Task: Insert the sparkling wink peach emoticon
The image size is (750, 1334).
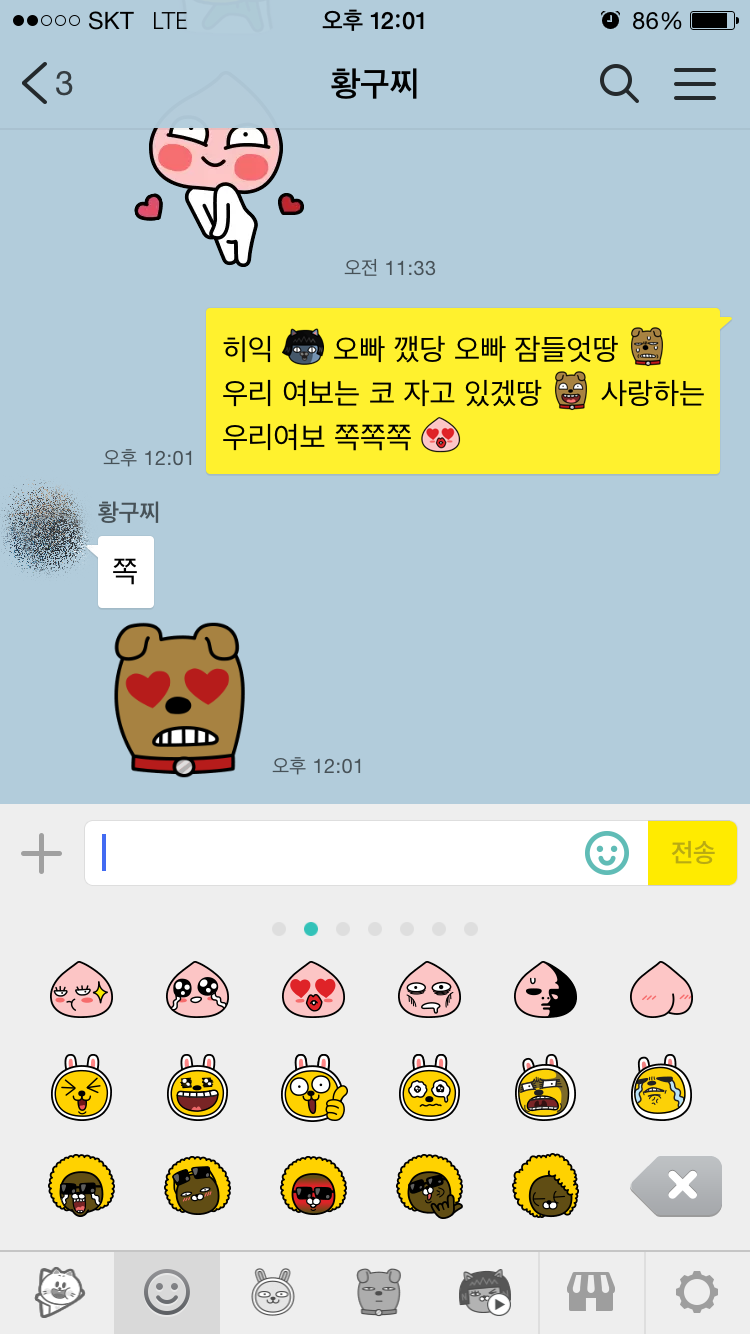Action: click(82, 990)
